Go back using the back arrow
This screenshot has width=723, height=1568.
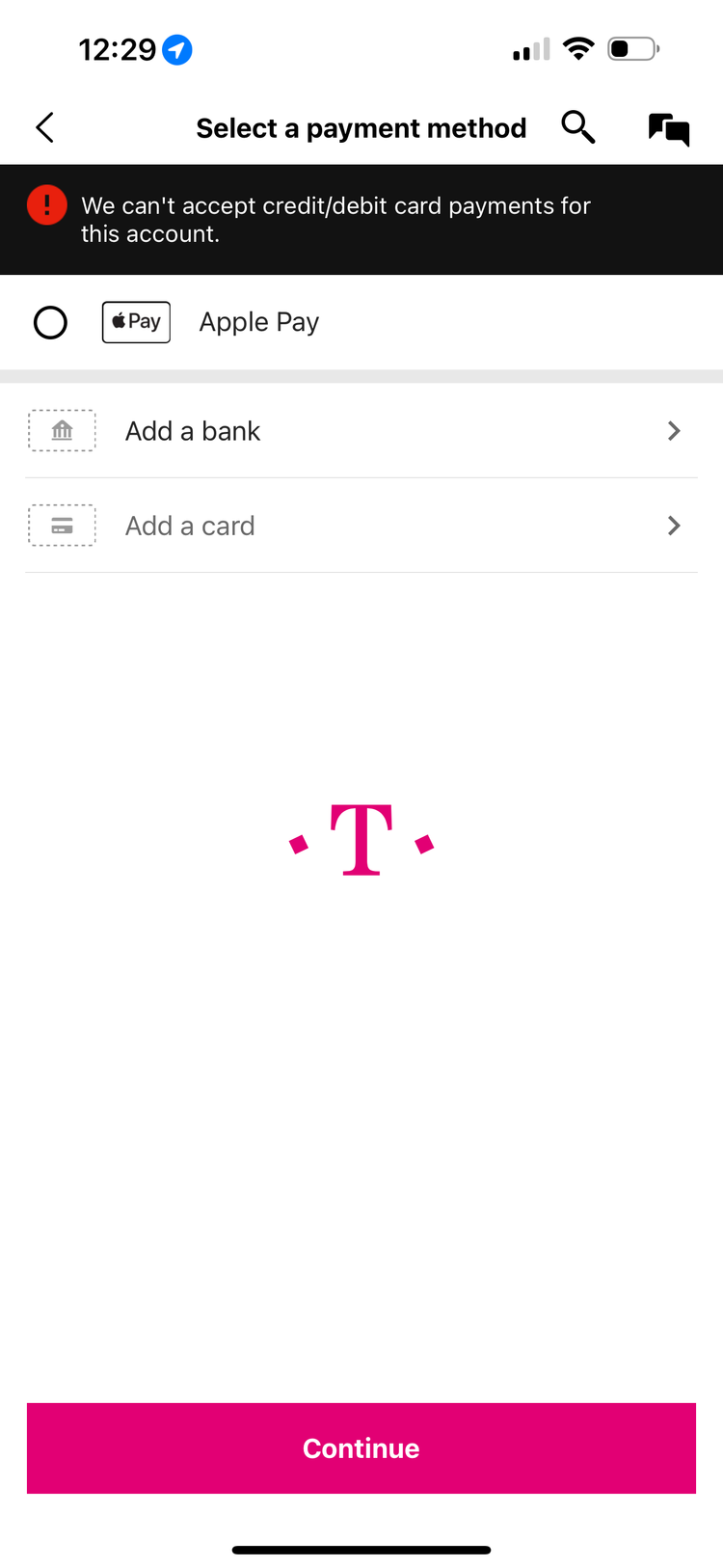pos(44,127)
